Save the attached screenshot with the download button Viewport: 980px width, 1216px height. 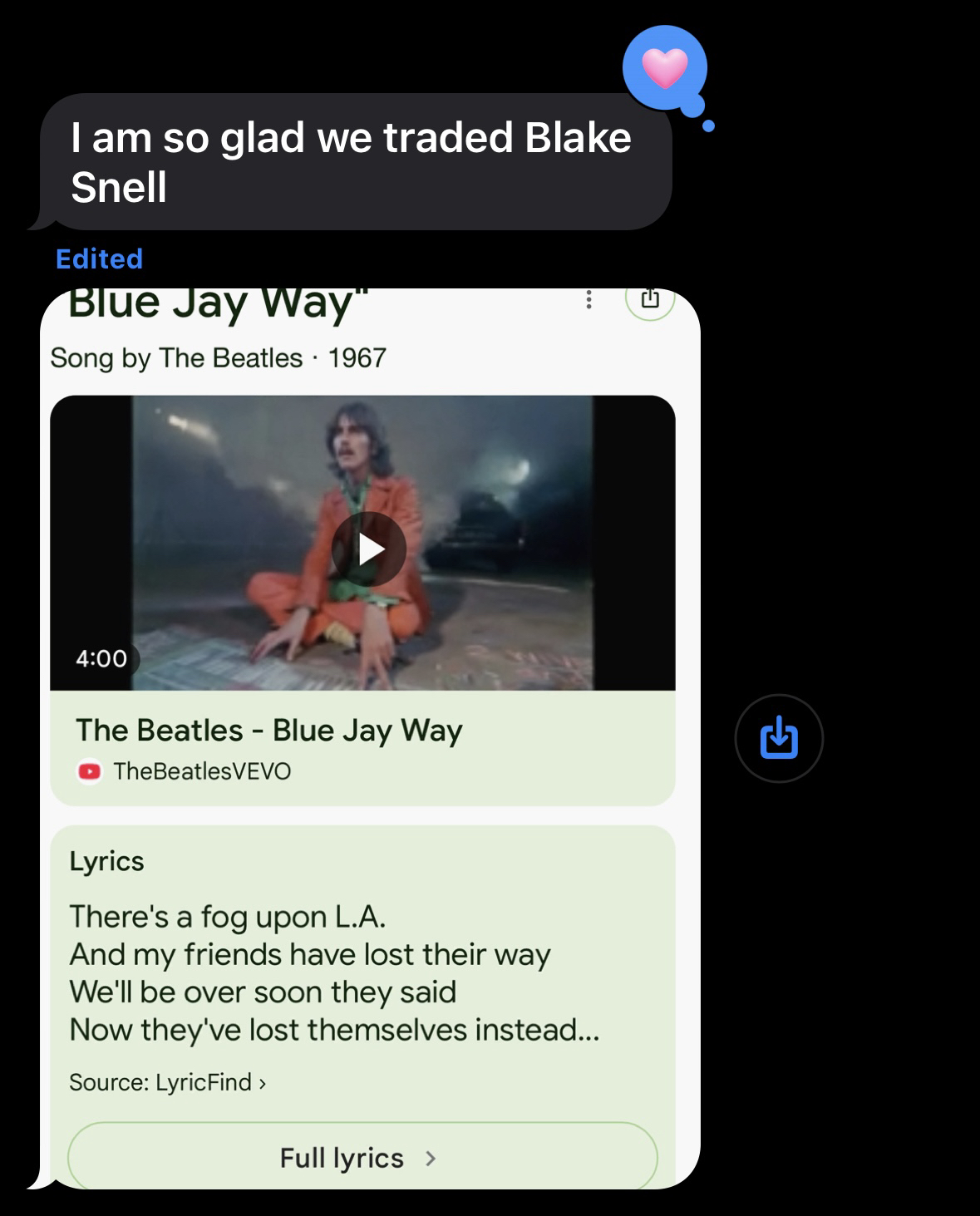point(779,738)
